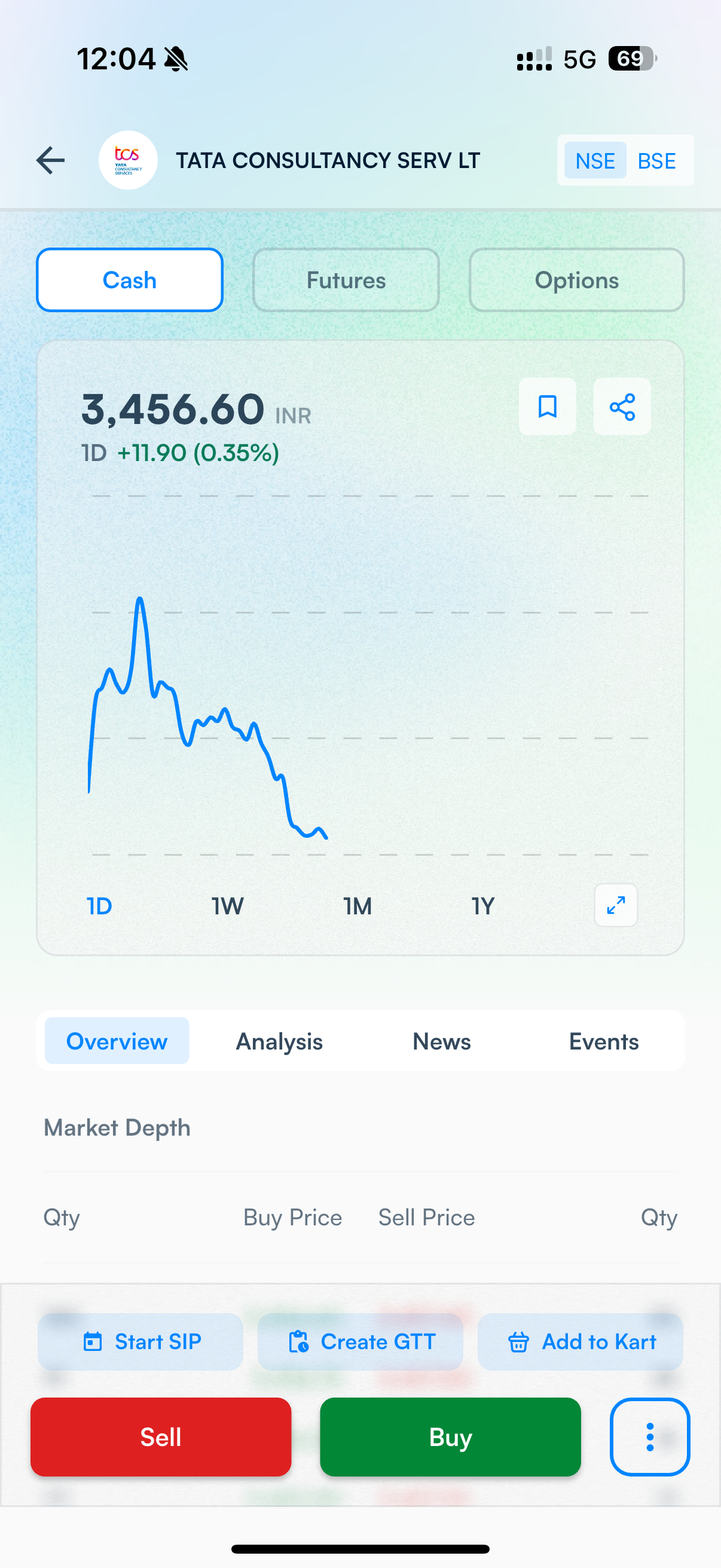This screenshot has width=721, height=1568.
Task: Tap Add to Kart
Action: (x=581, y=1341)
